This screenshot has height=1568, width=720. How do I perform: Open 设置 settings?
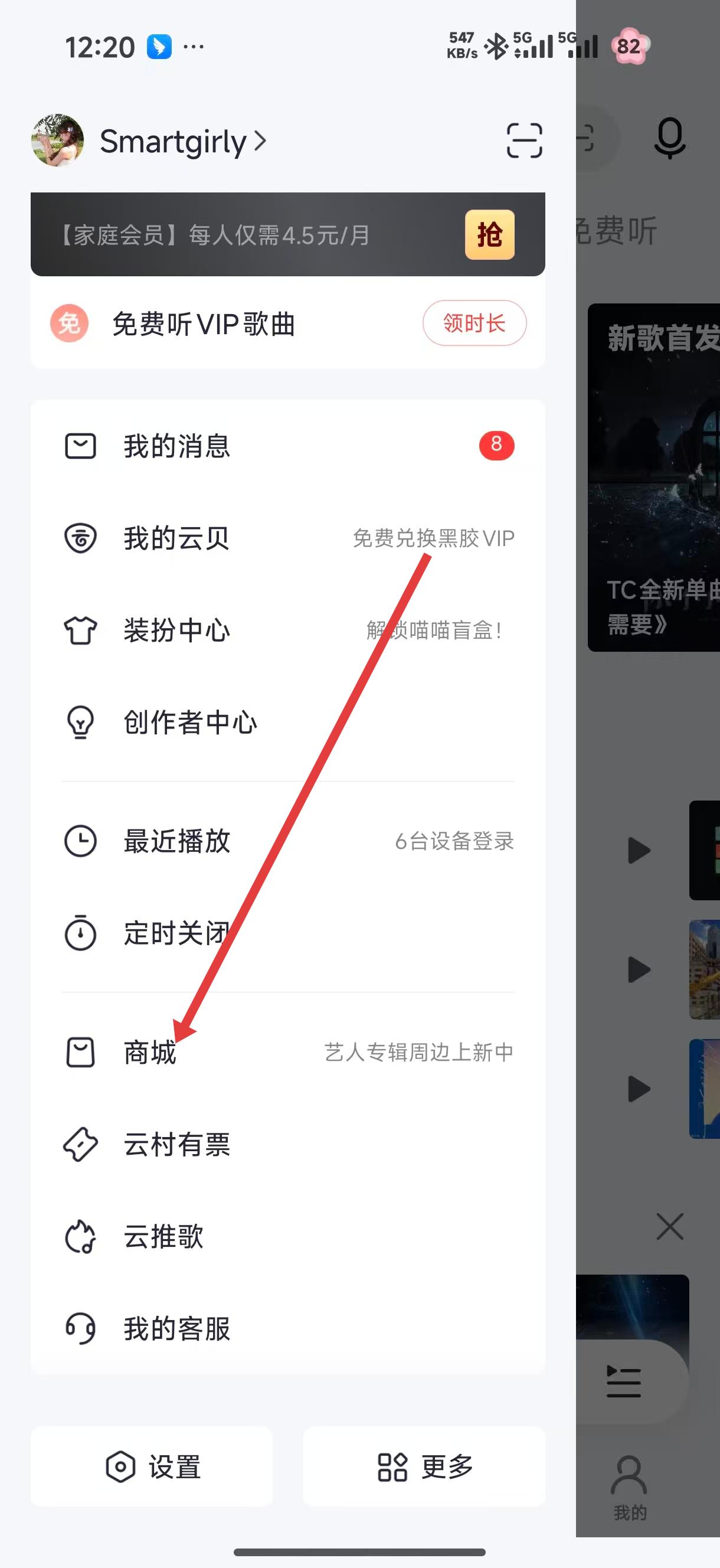coord(152,1466)
